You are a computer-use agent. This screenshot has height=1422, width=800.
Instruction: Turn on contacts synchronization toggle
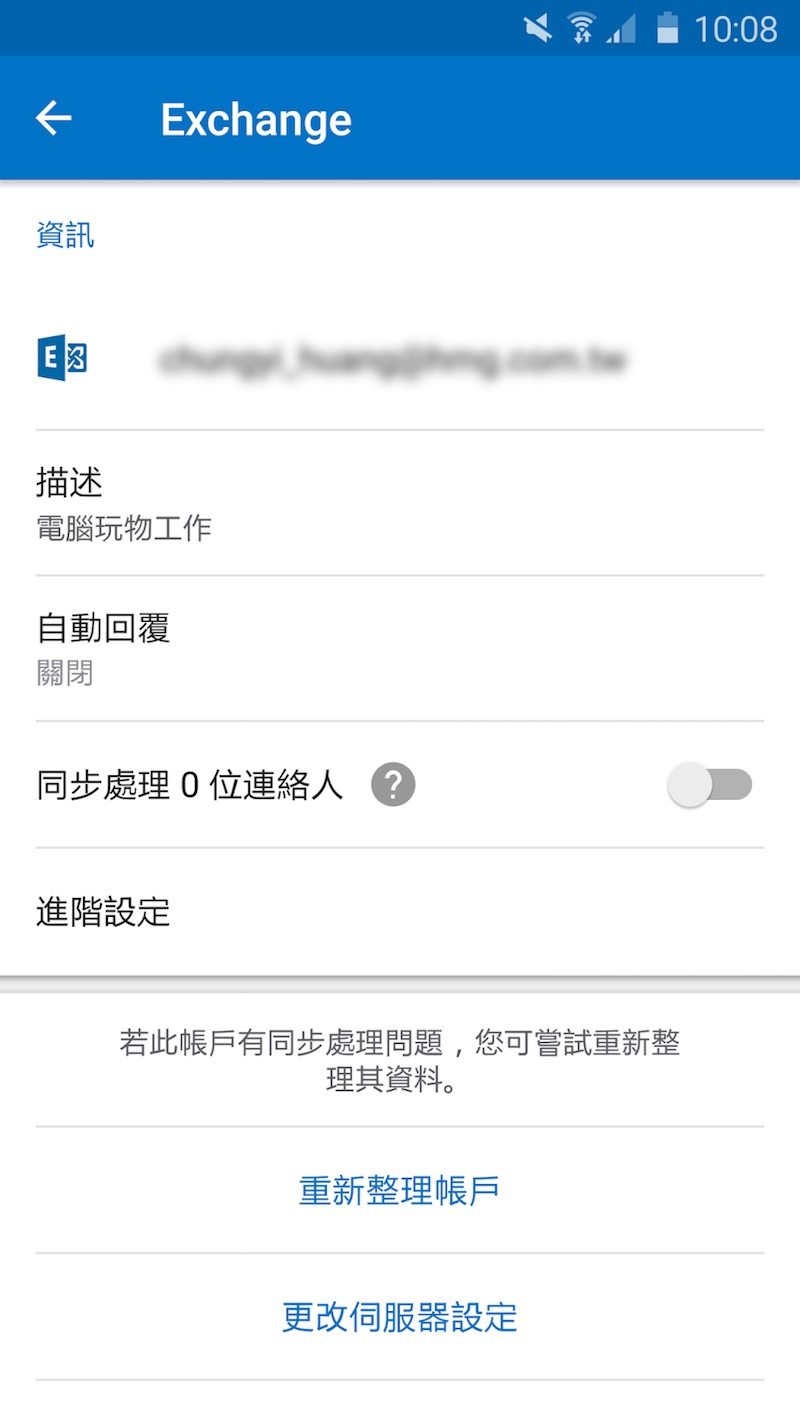click(710, 785)
